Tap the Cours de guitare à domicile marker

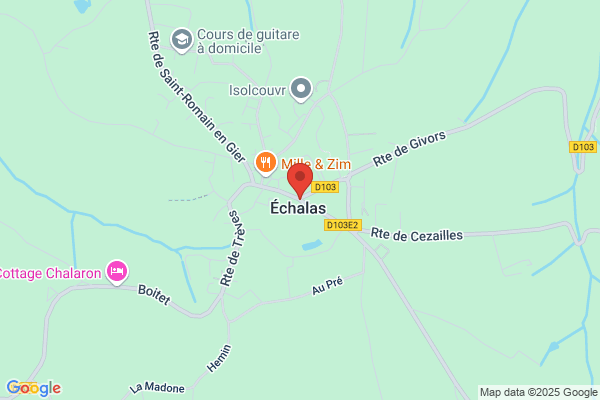181,40
